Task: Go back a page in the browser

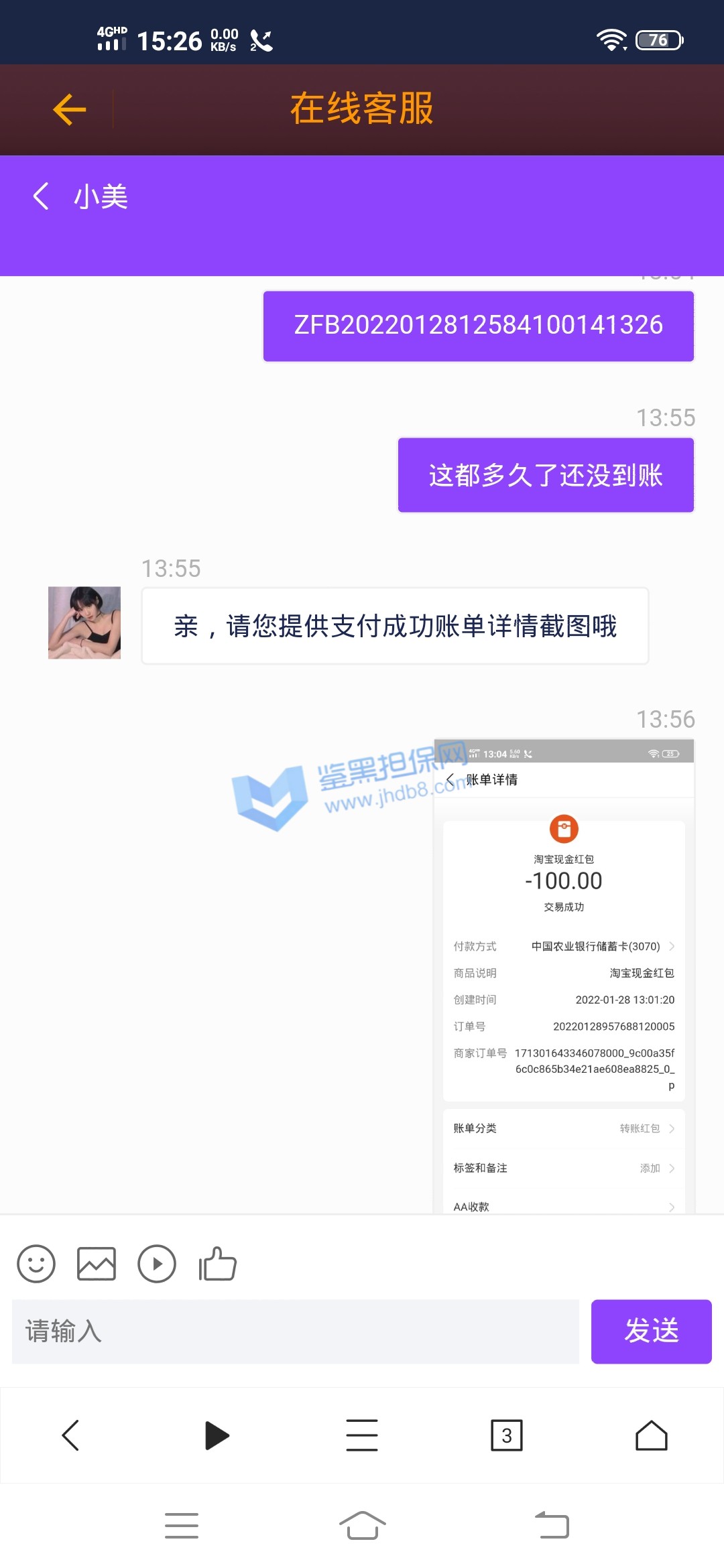Action: 71,1435
